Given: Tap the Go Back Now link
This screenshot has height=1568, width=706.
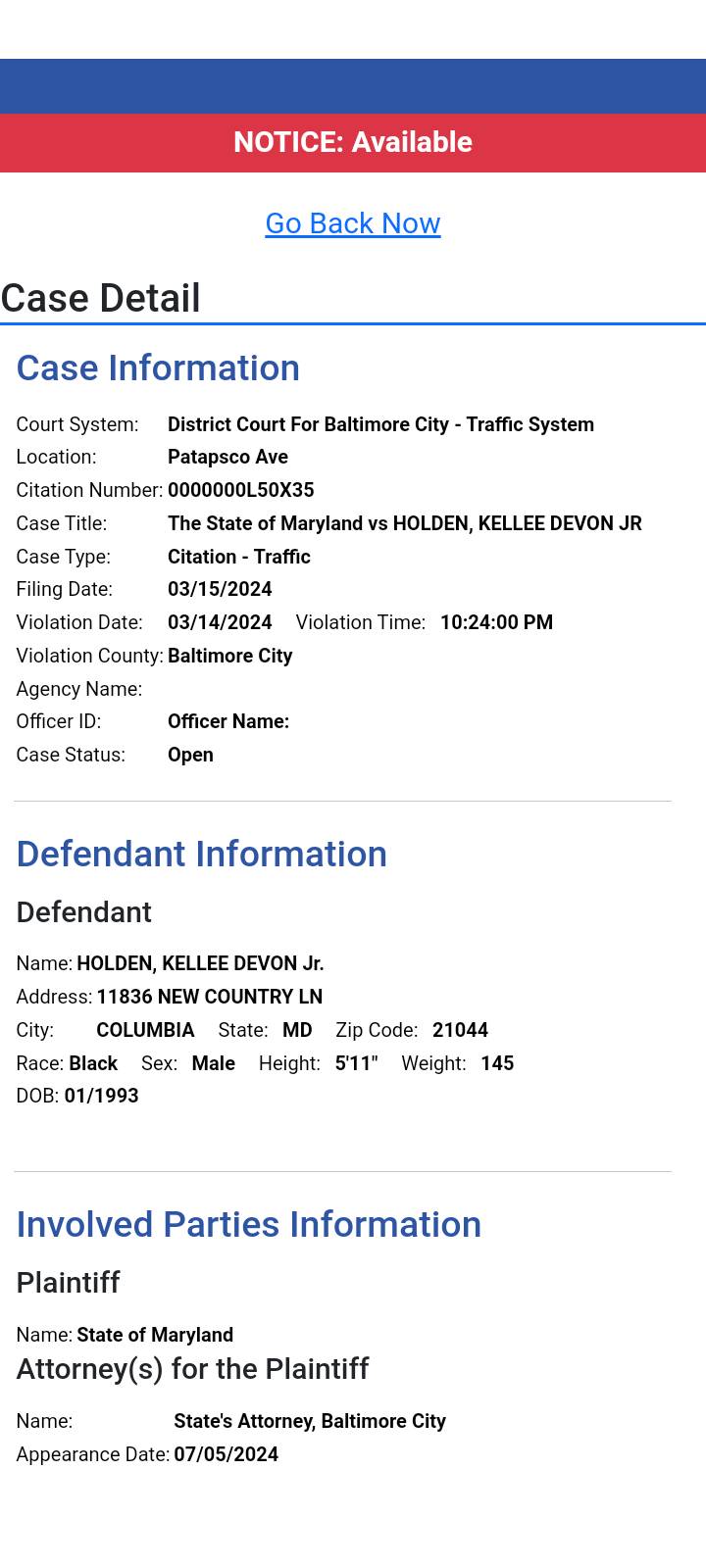Looking at the screenshot, I should 353,223.
